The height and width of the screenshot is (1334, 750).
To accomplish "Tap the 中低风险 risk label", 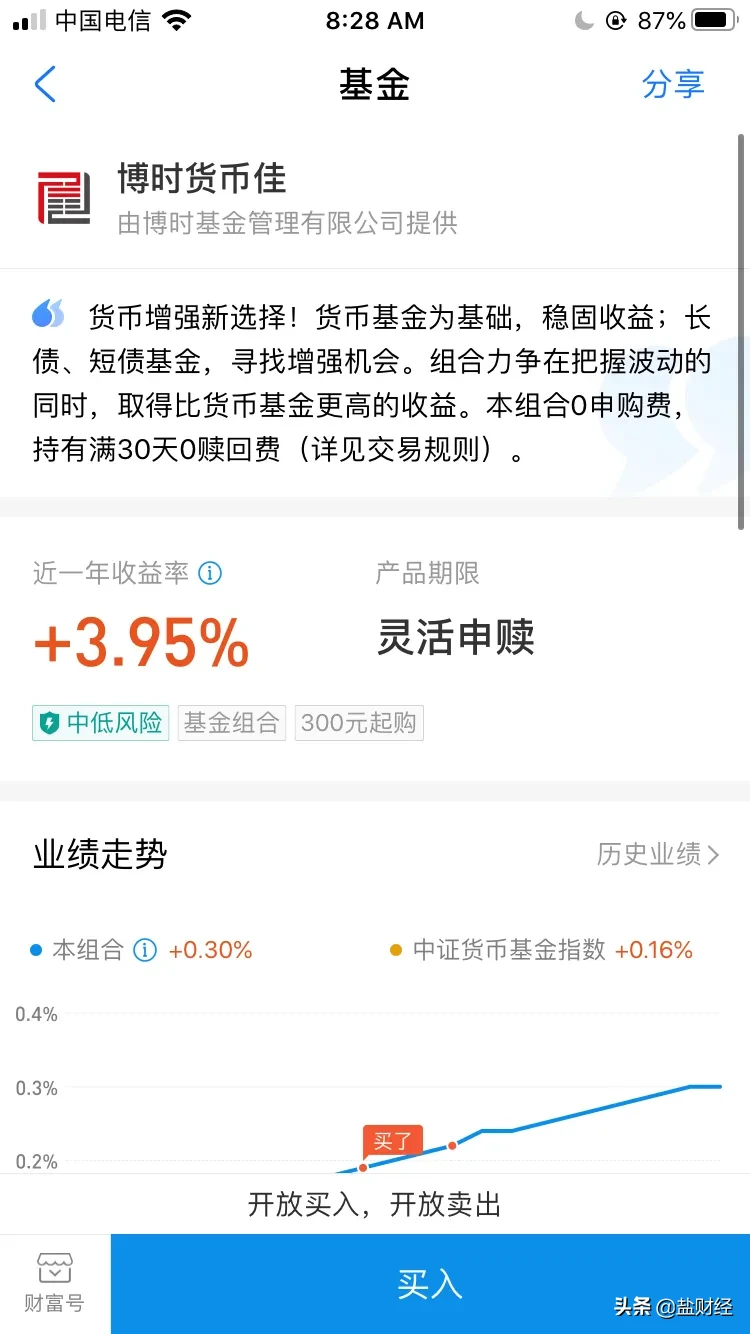I will [100, 723].
